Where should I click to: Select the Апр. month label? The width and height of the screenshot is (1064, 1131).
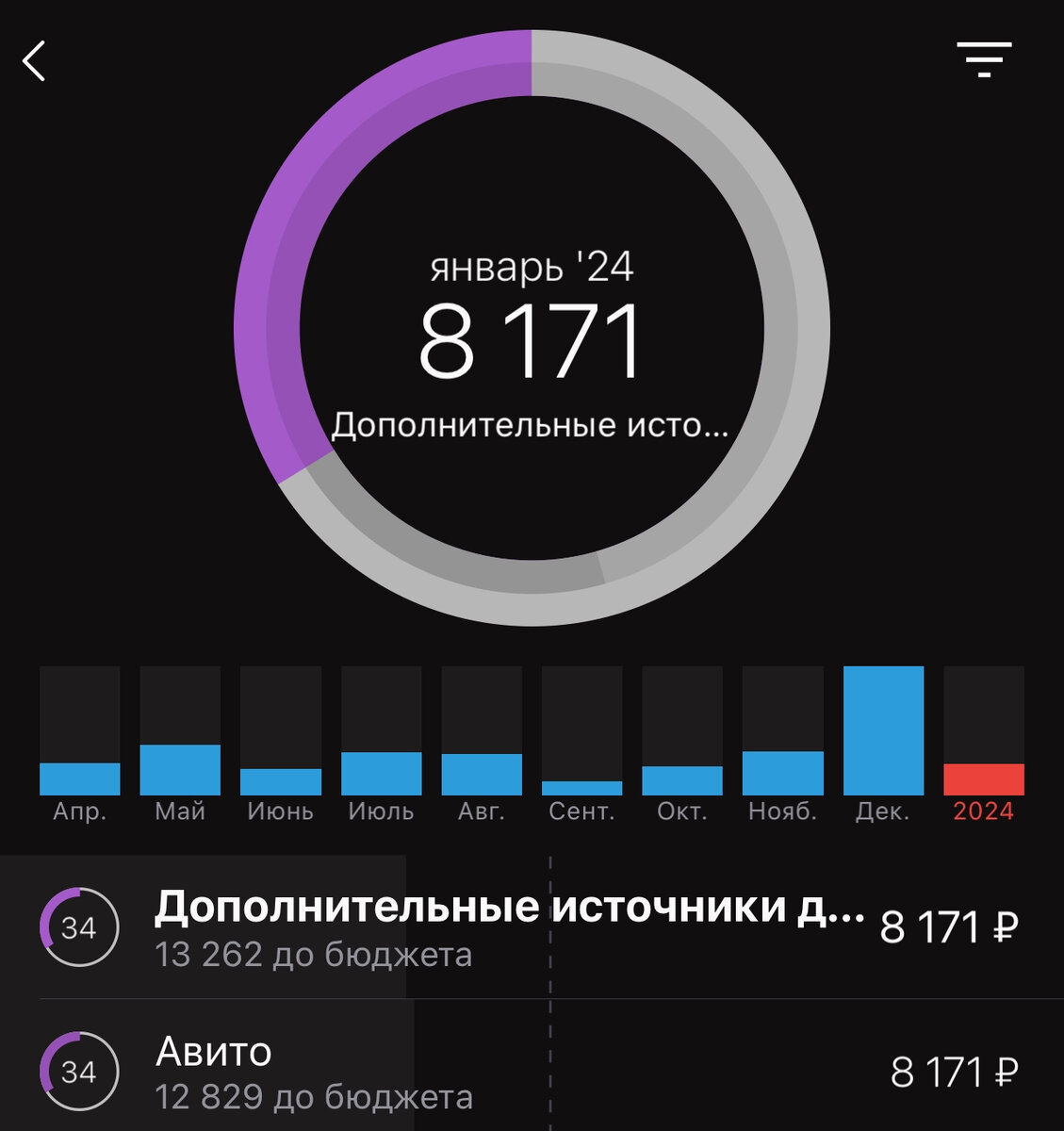tap(78, 811)
